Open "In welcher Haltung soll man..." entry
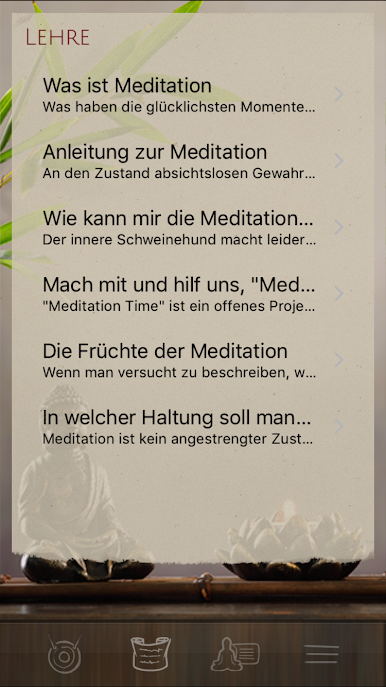Image resolution: width=386 pixels, height=687 pixels. pyautogui.click(x=193, y=426)
